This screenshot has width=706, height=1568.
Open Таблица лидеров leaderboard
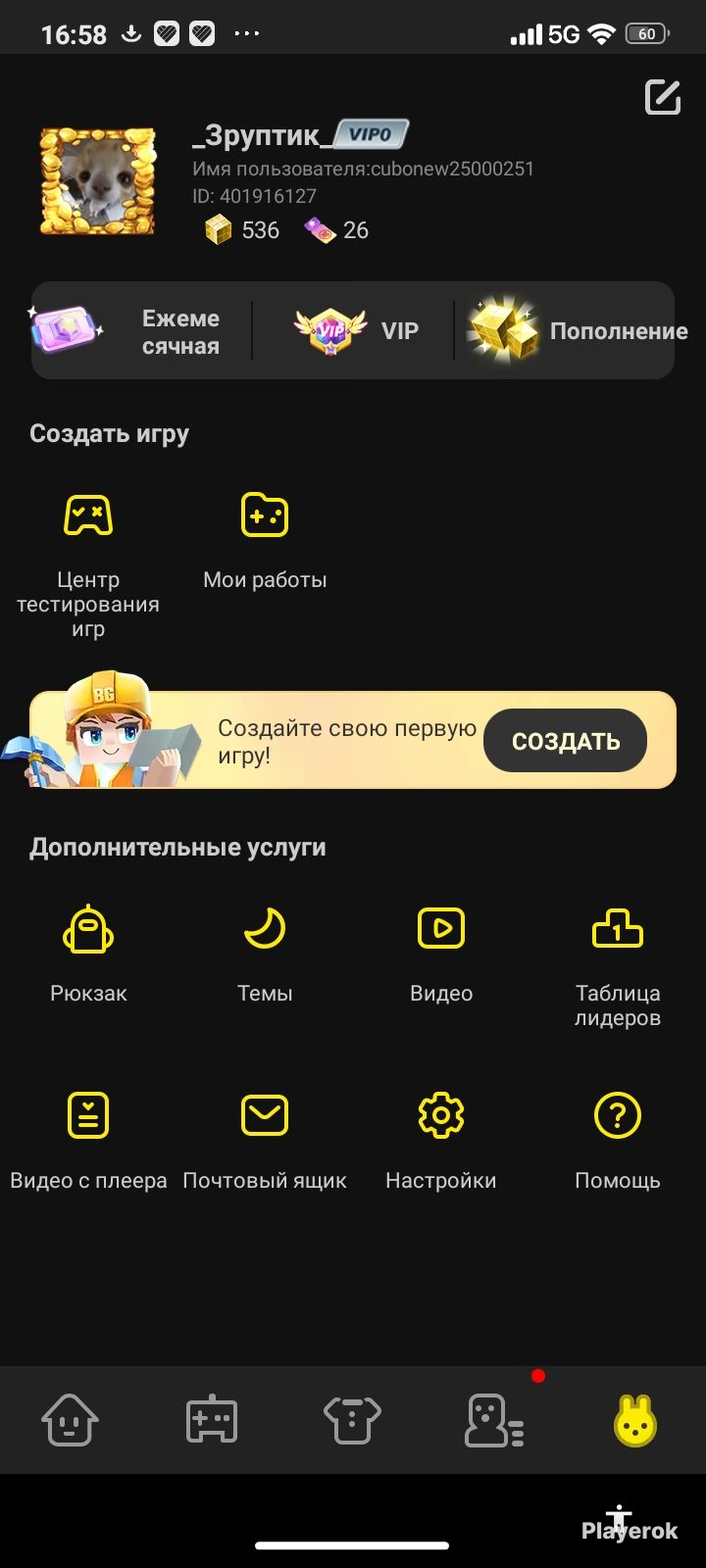[x=618, y=966]
